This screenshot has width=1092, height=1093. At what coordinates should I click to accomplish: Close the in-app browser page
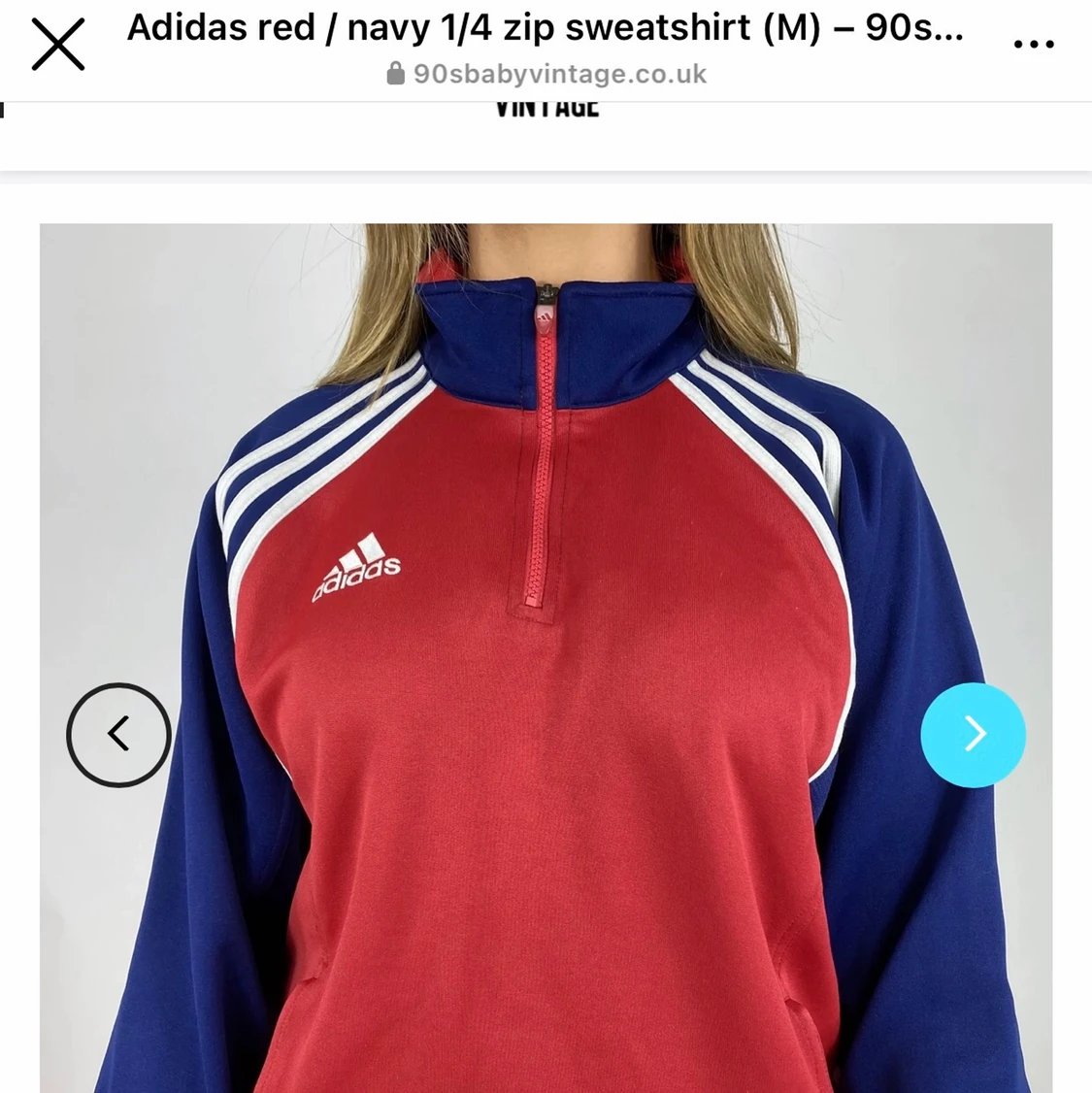coord(58,46)
